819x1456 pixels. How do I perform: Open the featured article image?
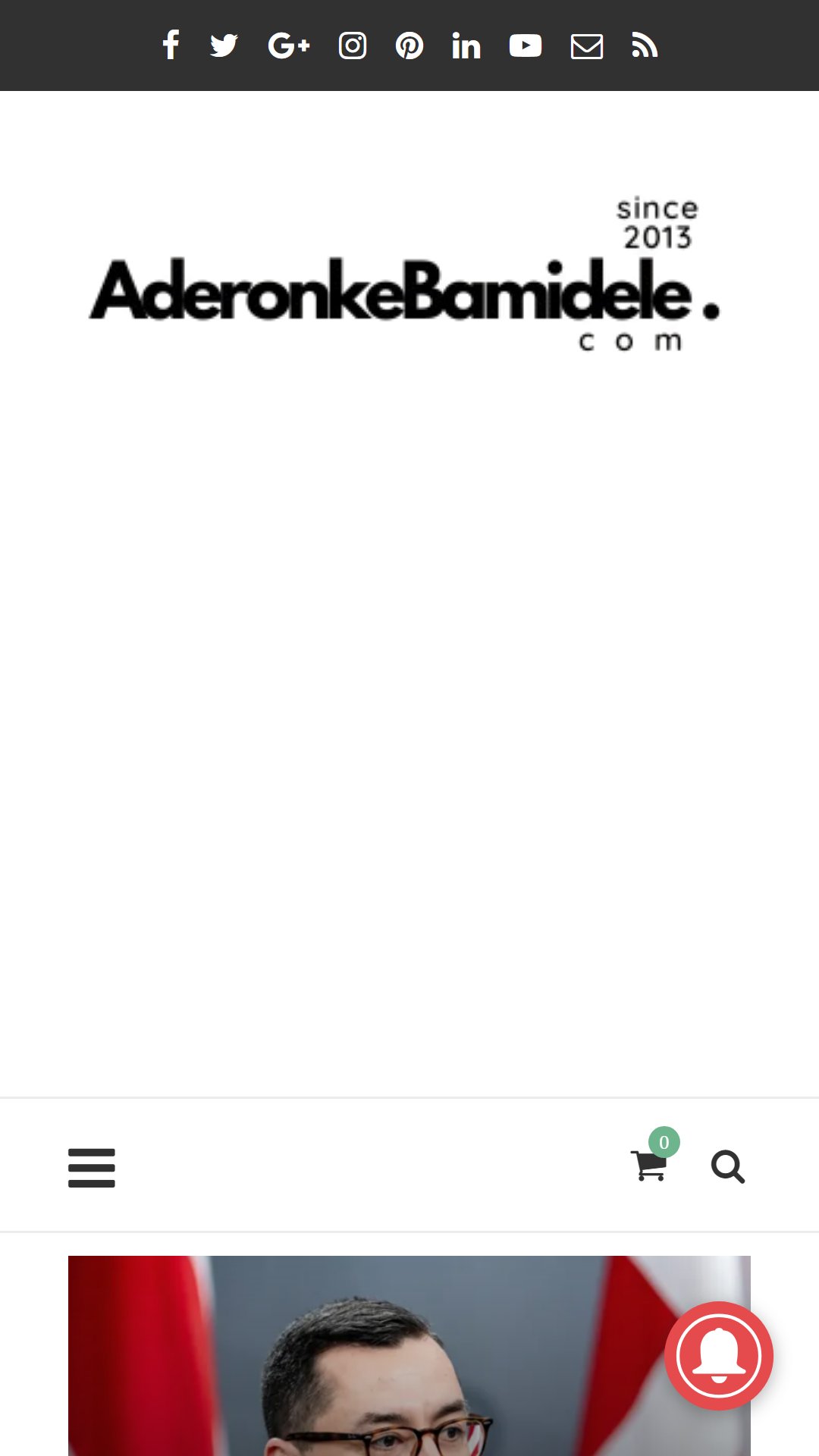click(409, 1356)
